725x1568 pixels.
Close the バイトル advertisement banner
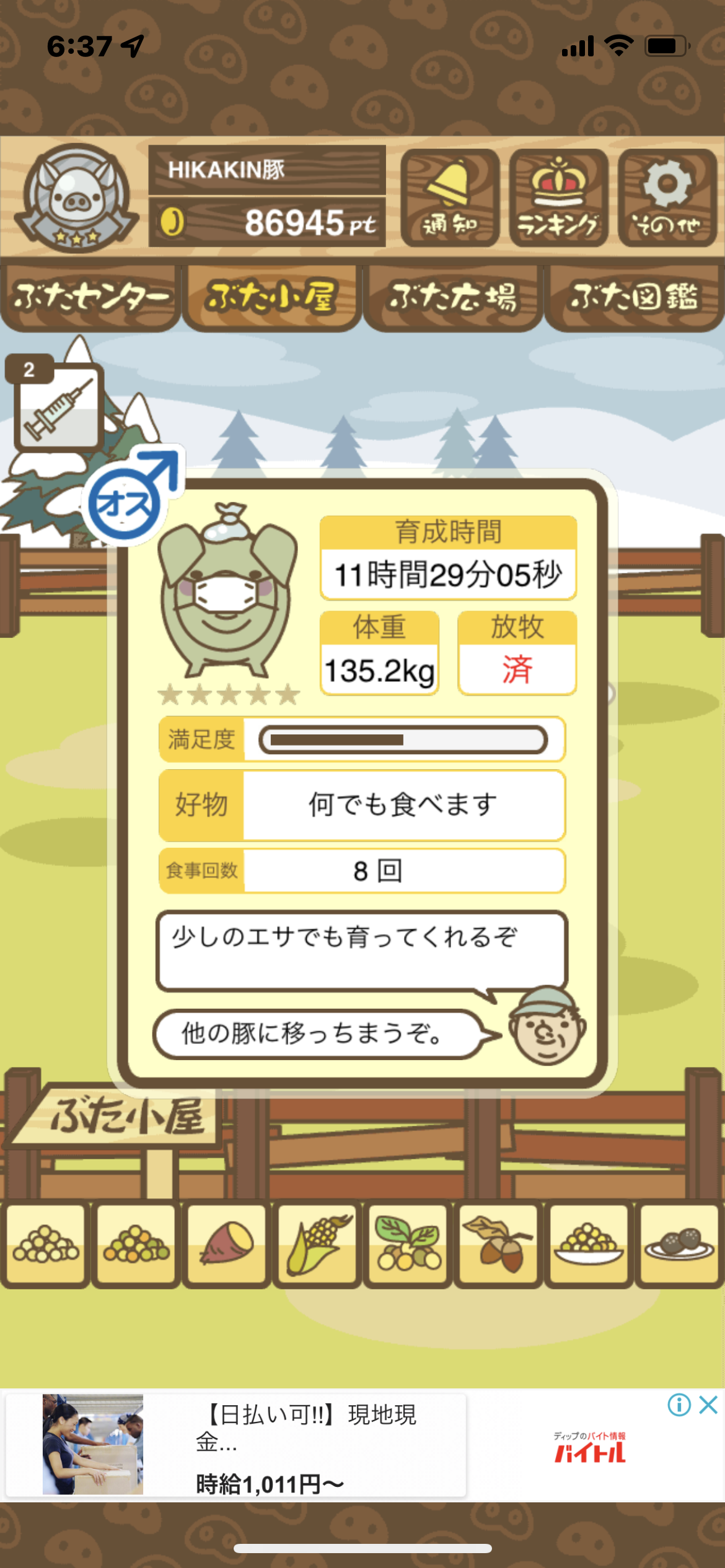tap(708, 1405)
